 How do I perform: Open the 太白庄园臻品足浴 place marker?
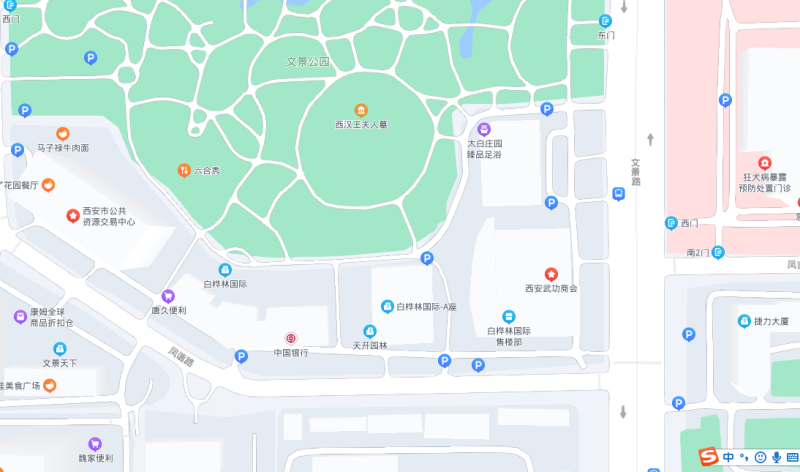pos(484,129)
